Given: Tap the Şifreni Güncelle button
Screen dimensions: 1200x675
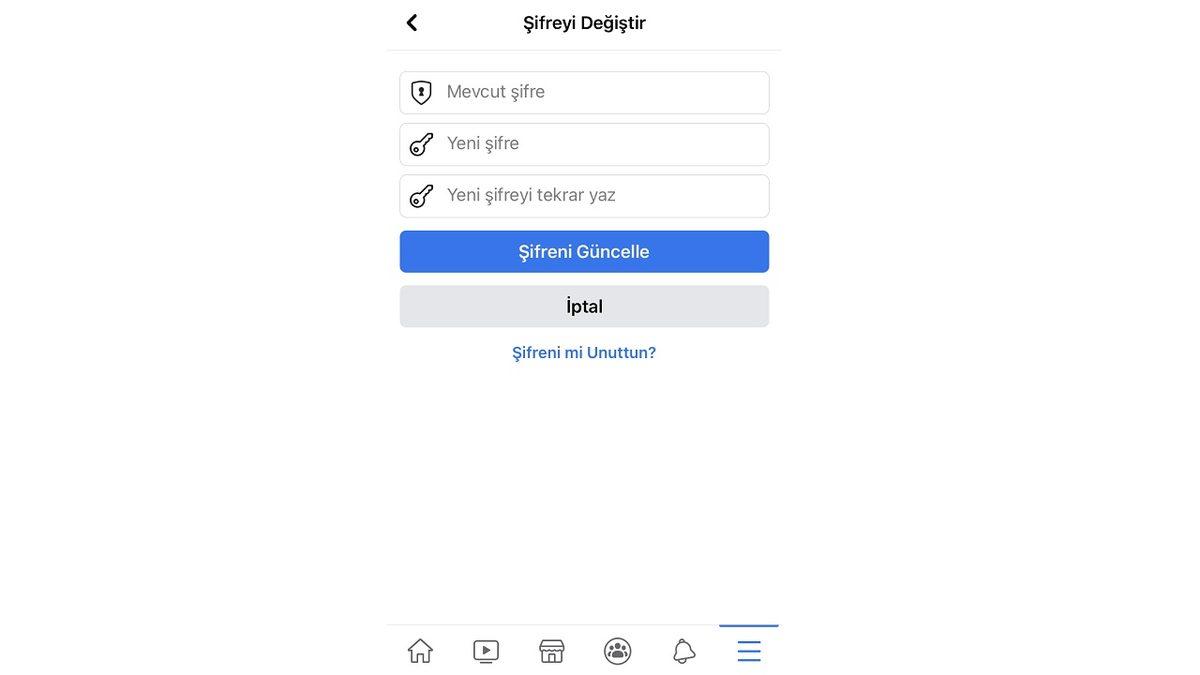Looking at the screenshot, I should pos(584,252).
